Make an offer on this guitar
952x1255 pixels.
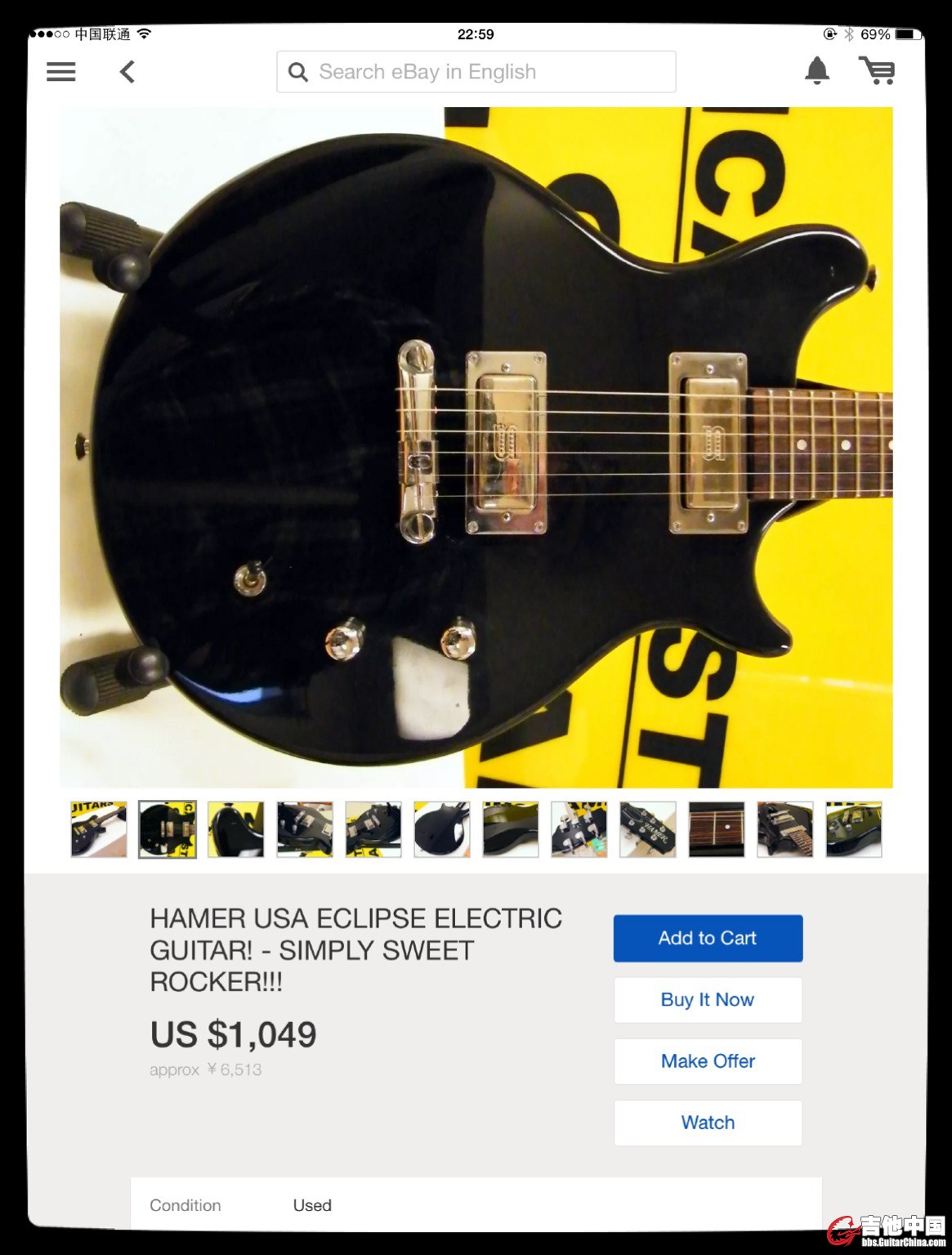[708, 1061]
